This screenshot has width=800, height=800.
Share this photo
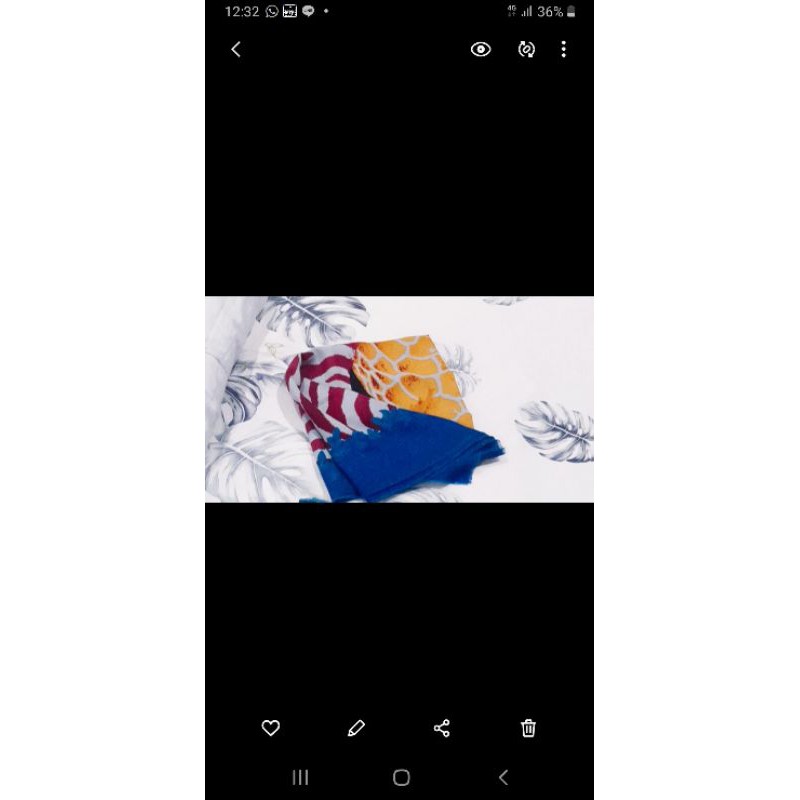pos(442,728)
